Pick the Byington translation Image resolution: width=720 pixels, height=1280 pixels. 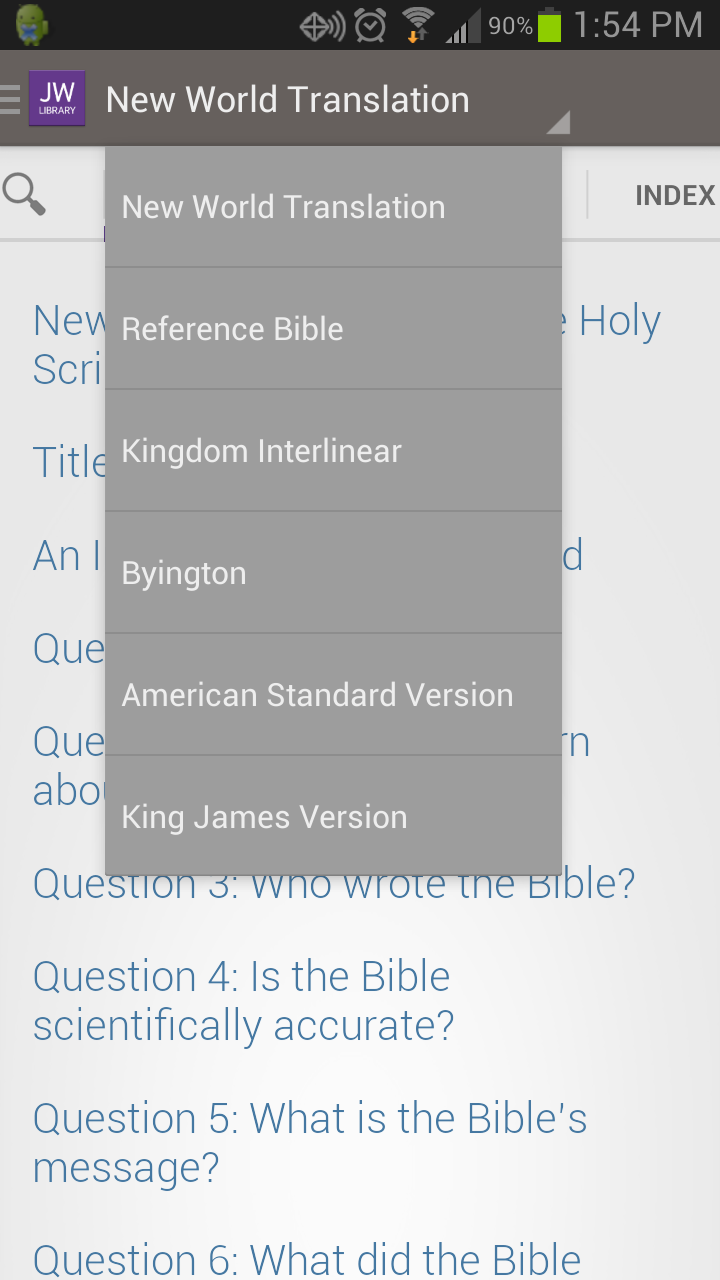333,573
